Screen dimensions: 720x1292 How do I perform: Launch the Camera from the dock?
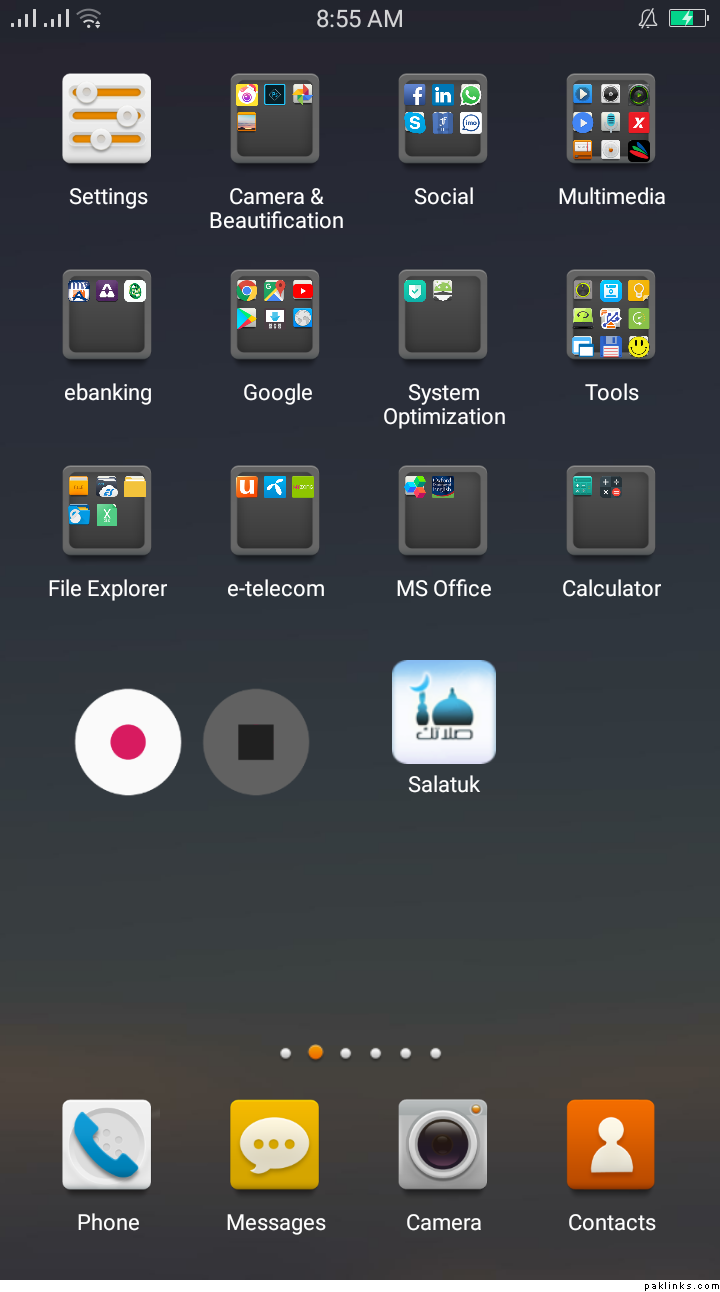(443, 1145)
